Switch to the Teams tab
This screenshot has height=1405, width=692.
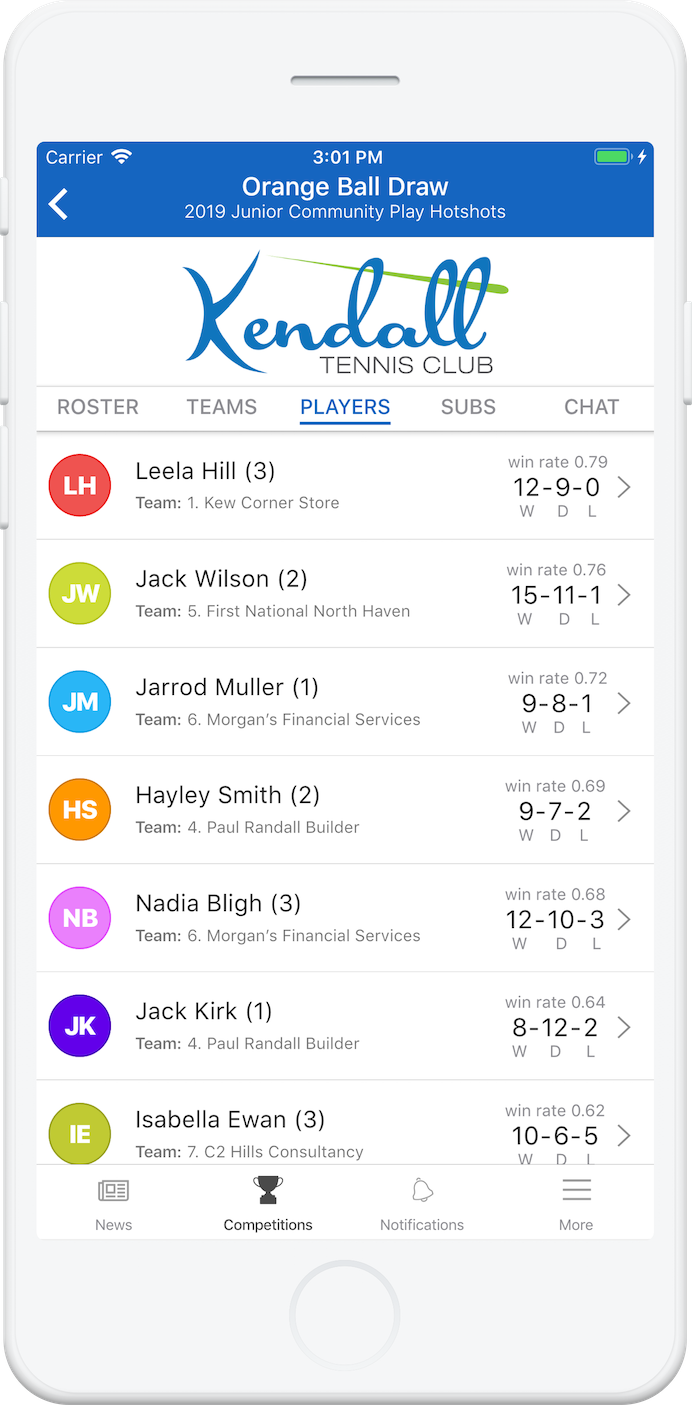221,407
